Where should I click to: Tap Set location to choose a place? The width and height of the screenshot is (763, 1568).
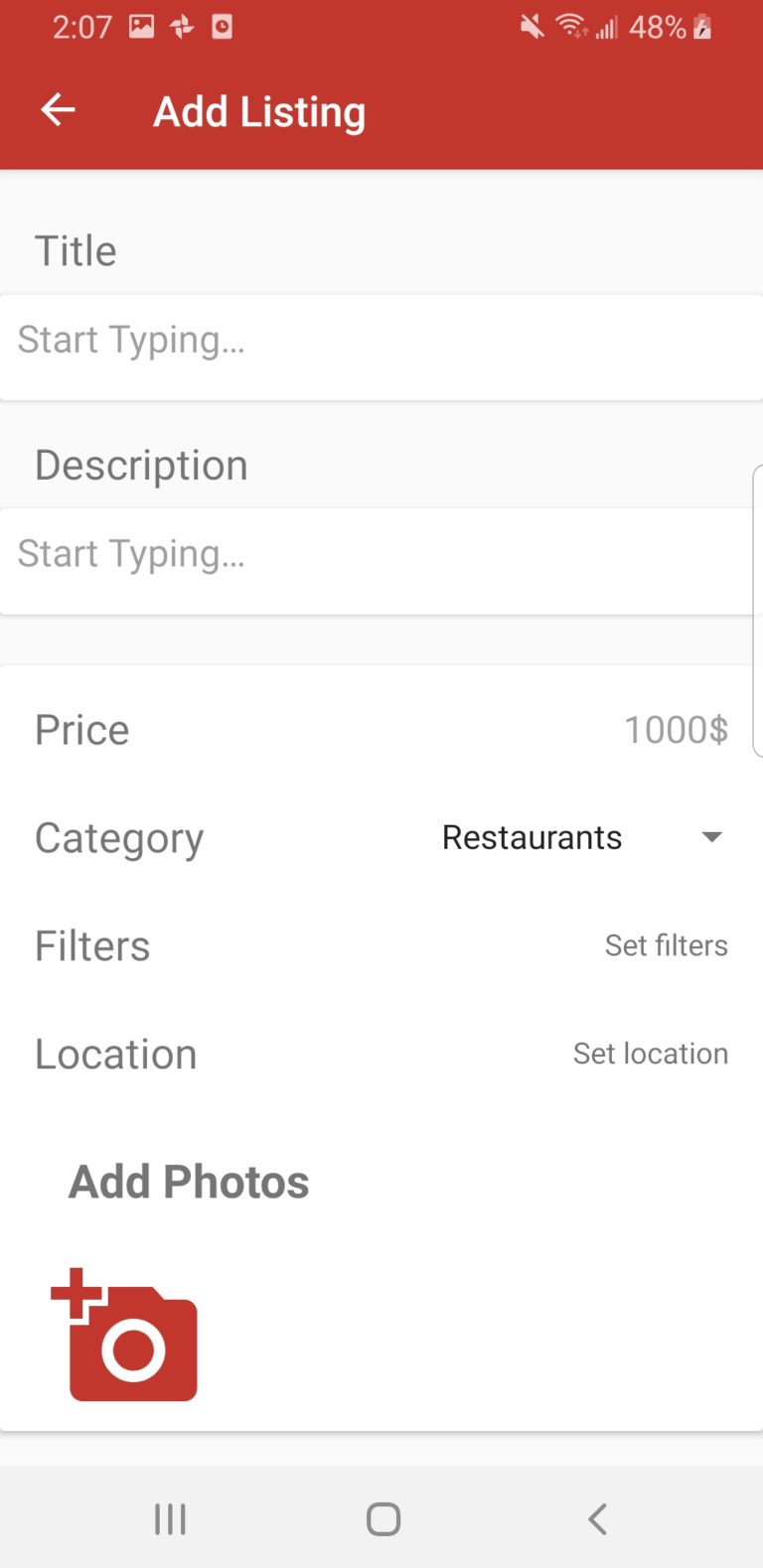coord(651,1054)
